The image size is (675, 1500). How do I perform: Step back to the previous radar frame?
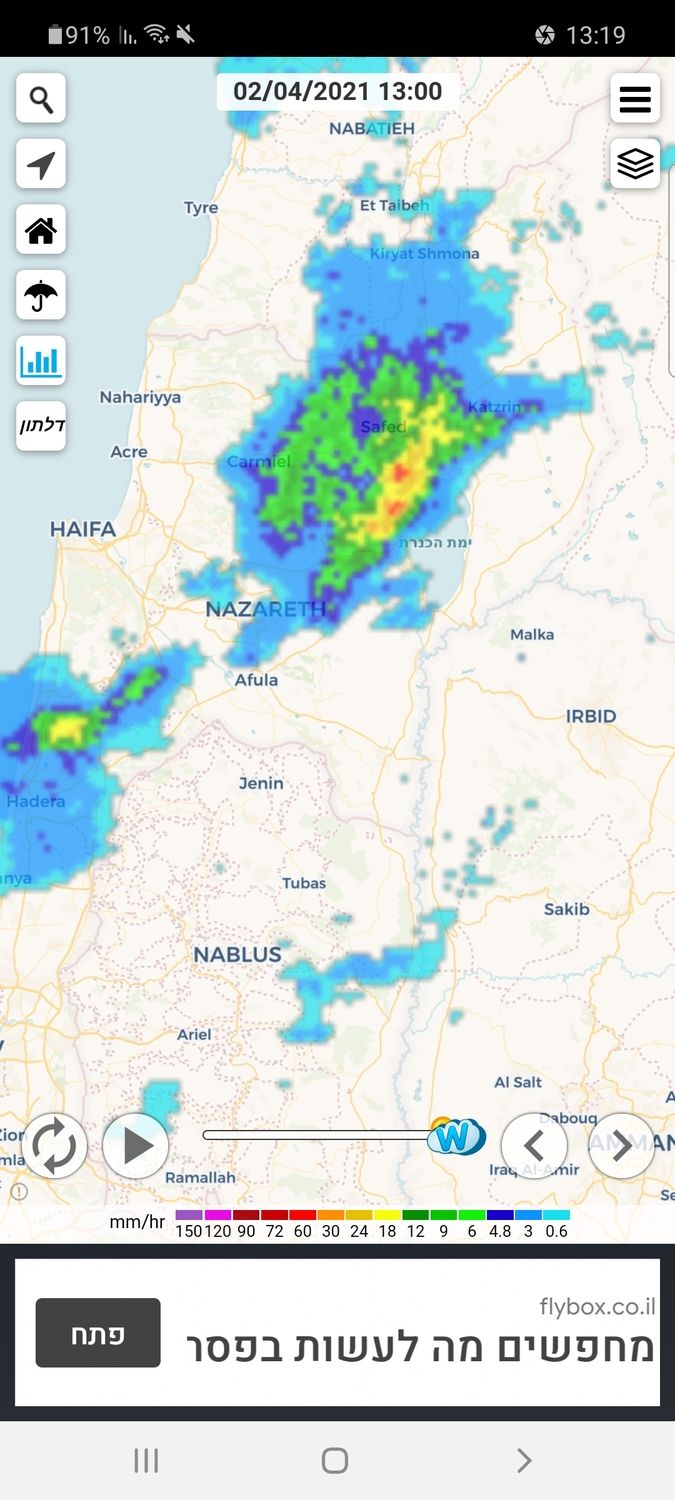pos(534,1146)
